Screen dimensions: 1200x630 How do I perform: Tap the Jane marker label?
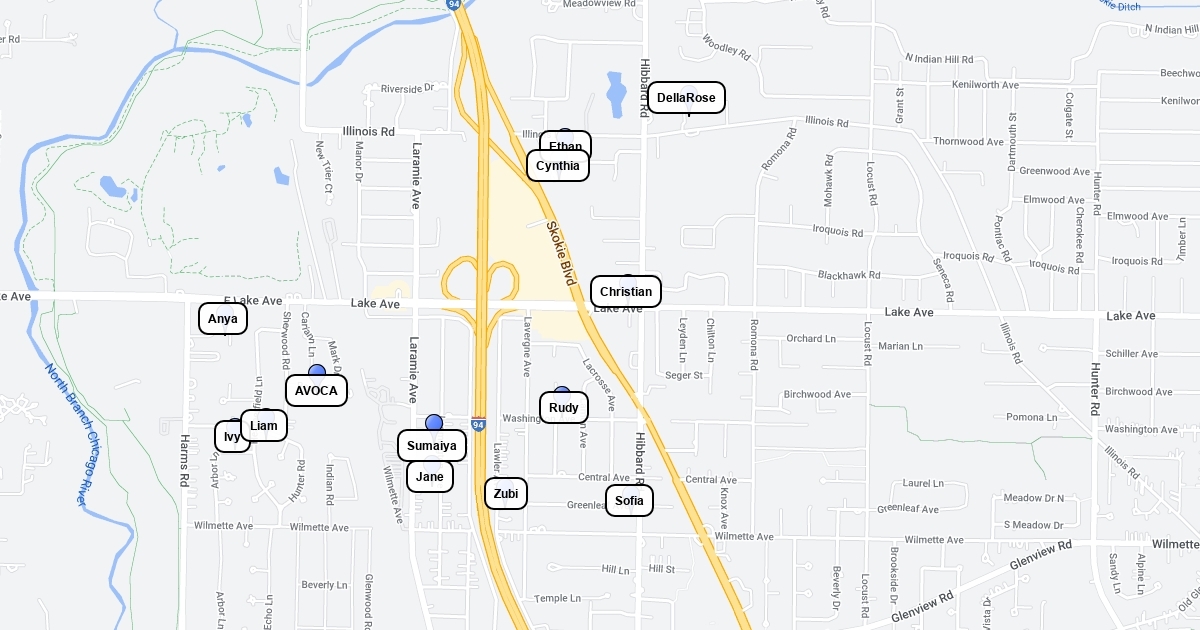(430, 477)
